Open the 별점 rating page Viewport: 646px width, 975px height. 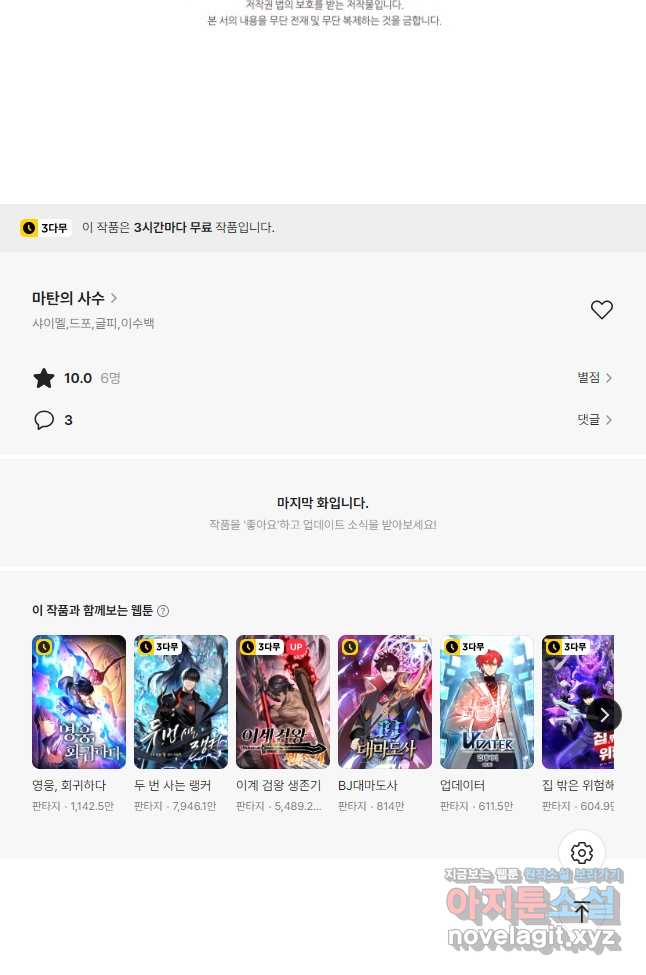[x=594, y=378]
